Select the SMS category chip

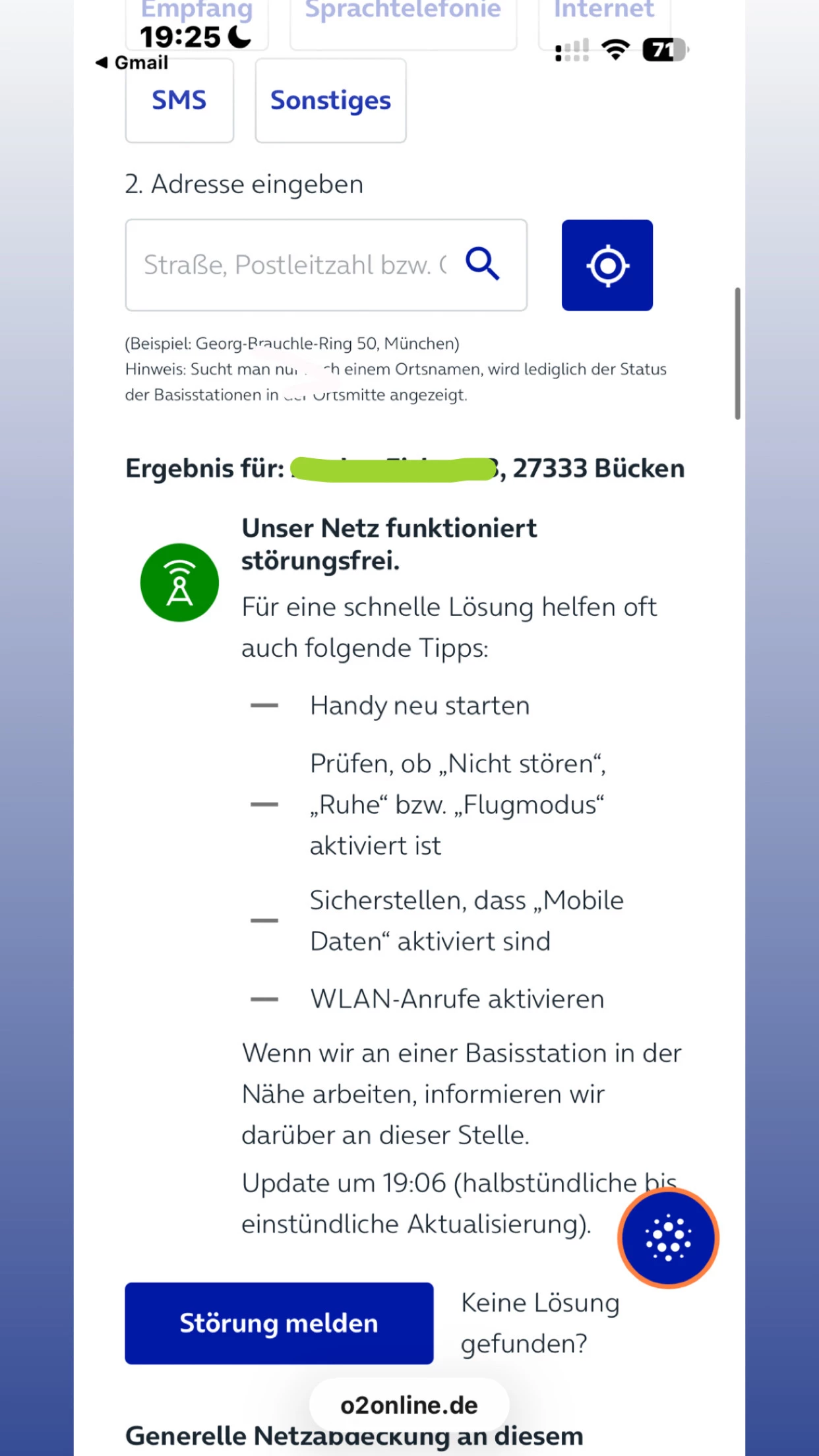point(179,101)
